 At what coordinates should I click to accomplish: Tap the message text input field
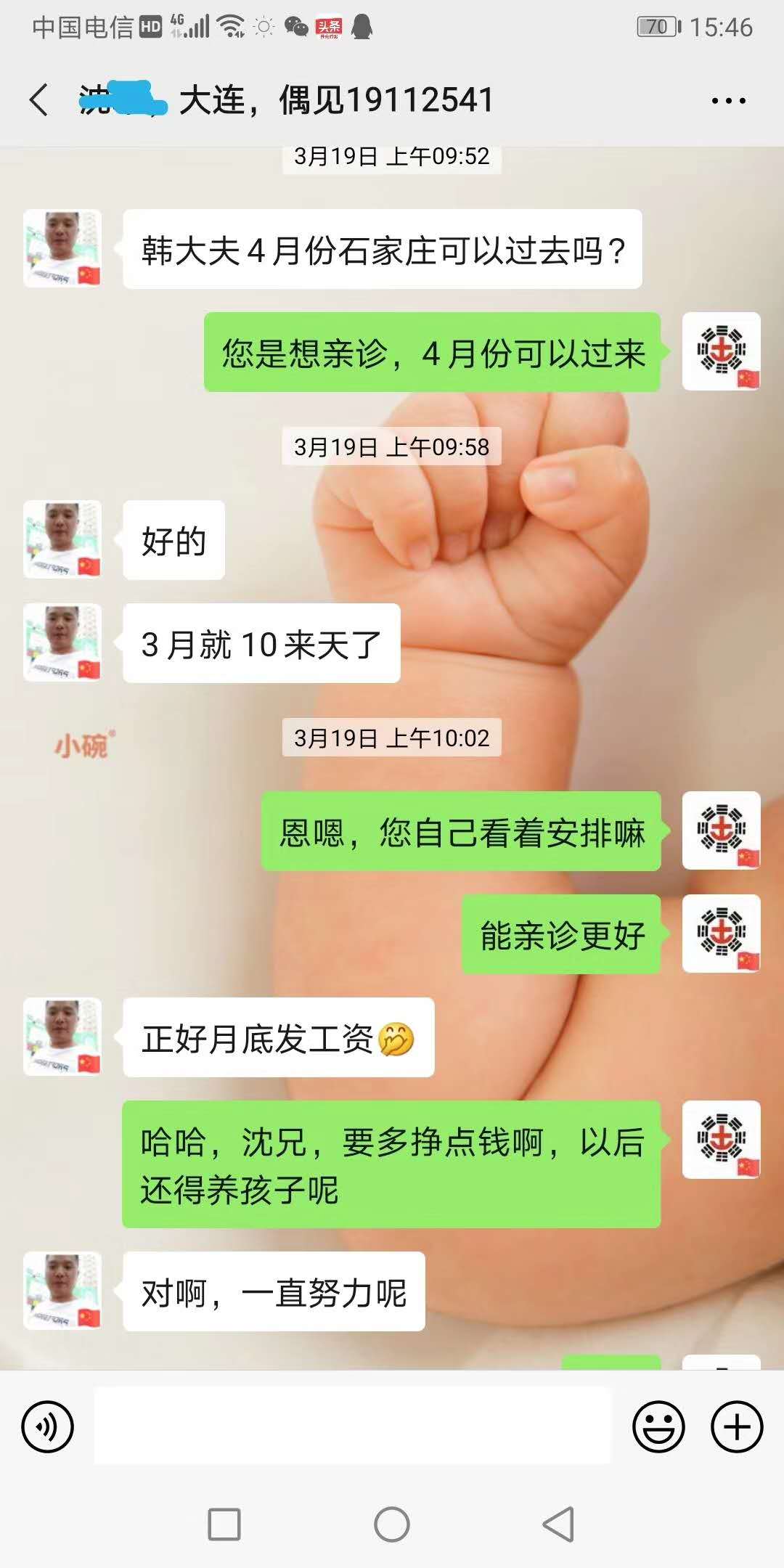pyautogui.click(x=353, y=1425)
